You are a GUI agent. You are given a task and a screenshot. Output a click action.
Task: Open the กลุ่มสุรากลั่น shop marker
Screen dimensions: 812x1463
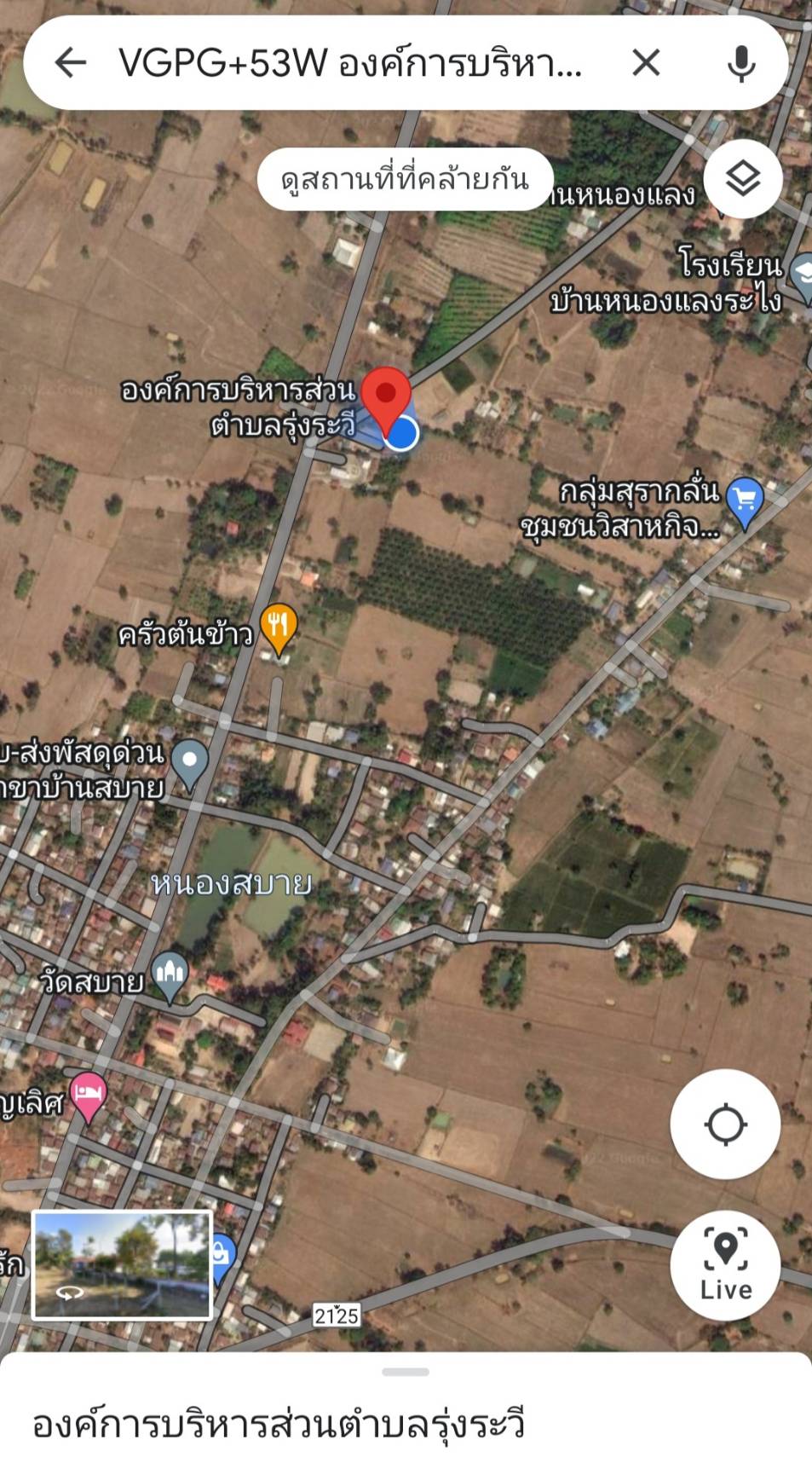pyautogui.click(x=745, y=500)
